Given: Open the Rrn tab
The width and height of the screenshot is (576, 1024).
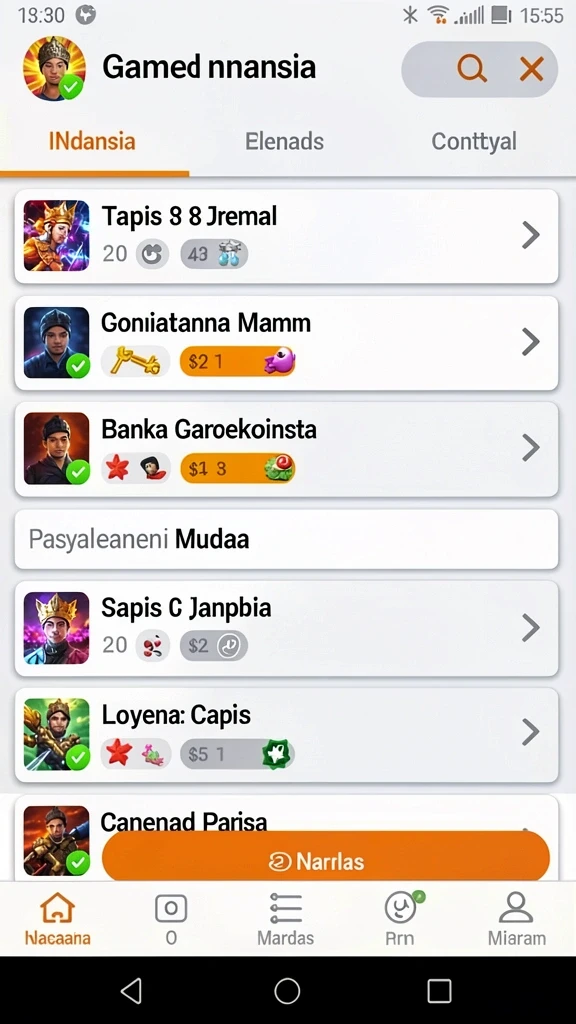Looking at the screenshot, I should (400, 919).
